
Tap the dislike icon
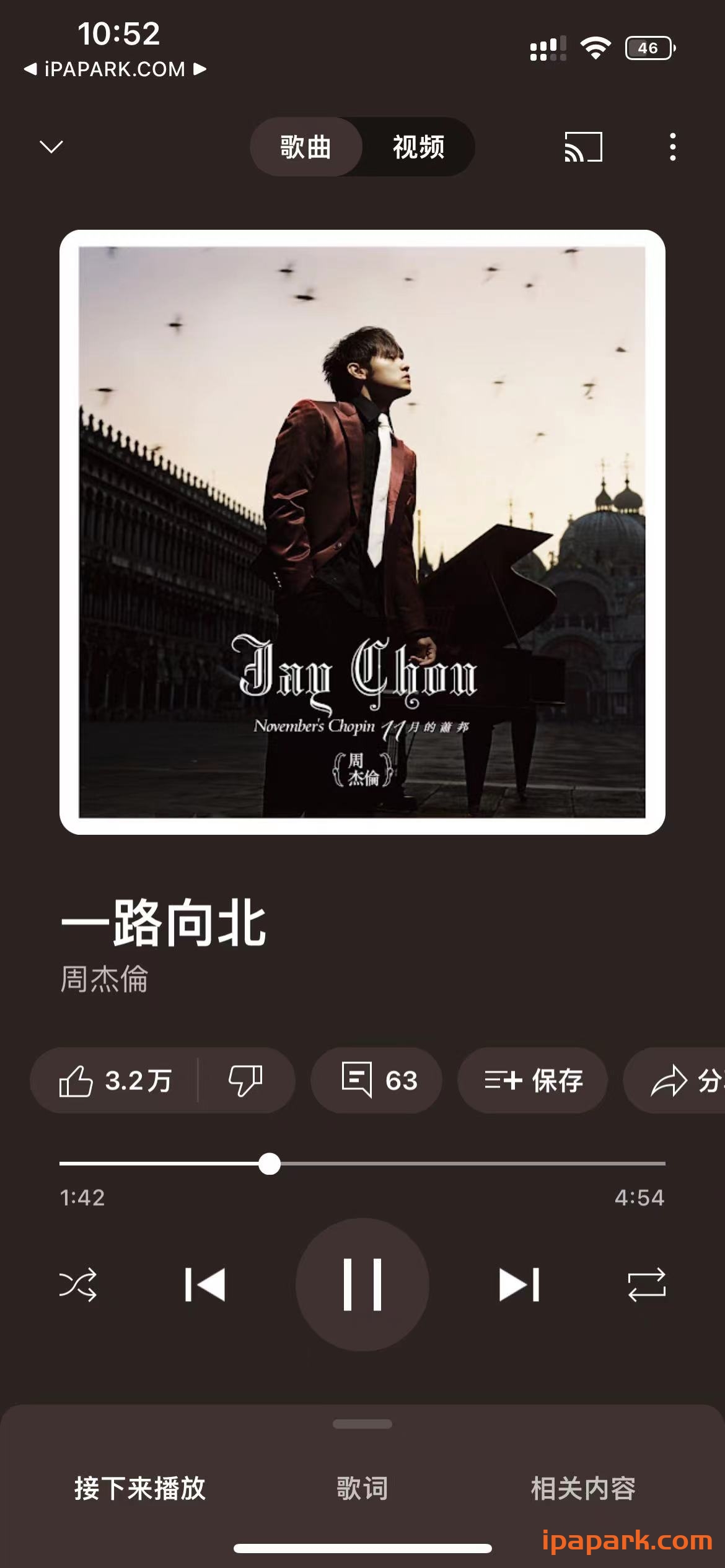tap(248, 1080)
